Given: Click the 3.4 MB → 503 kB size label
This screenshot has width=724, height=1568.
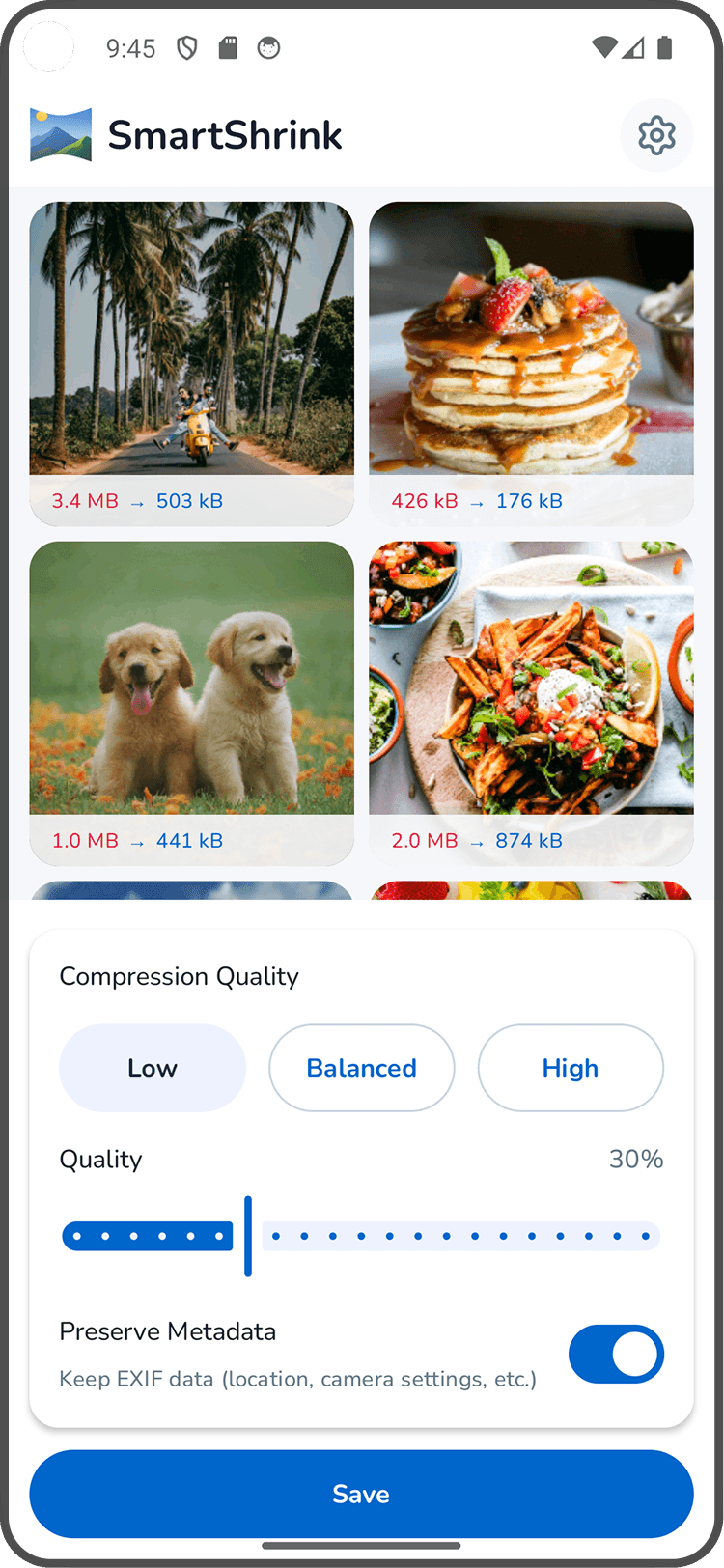Looking at the screenshot, I should (137, 501).
